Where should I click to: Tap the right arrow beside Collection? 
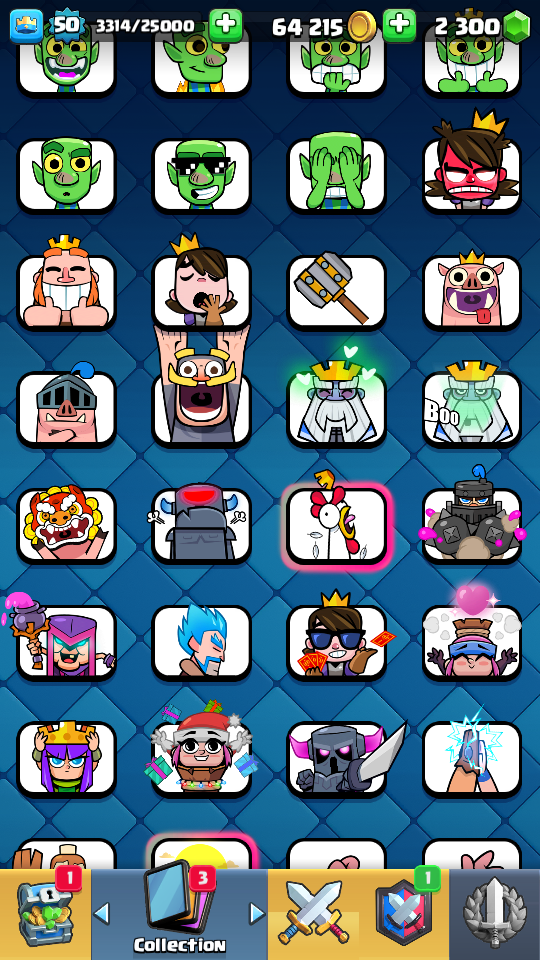257,914
